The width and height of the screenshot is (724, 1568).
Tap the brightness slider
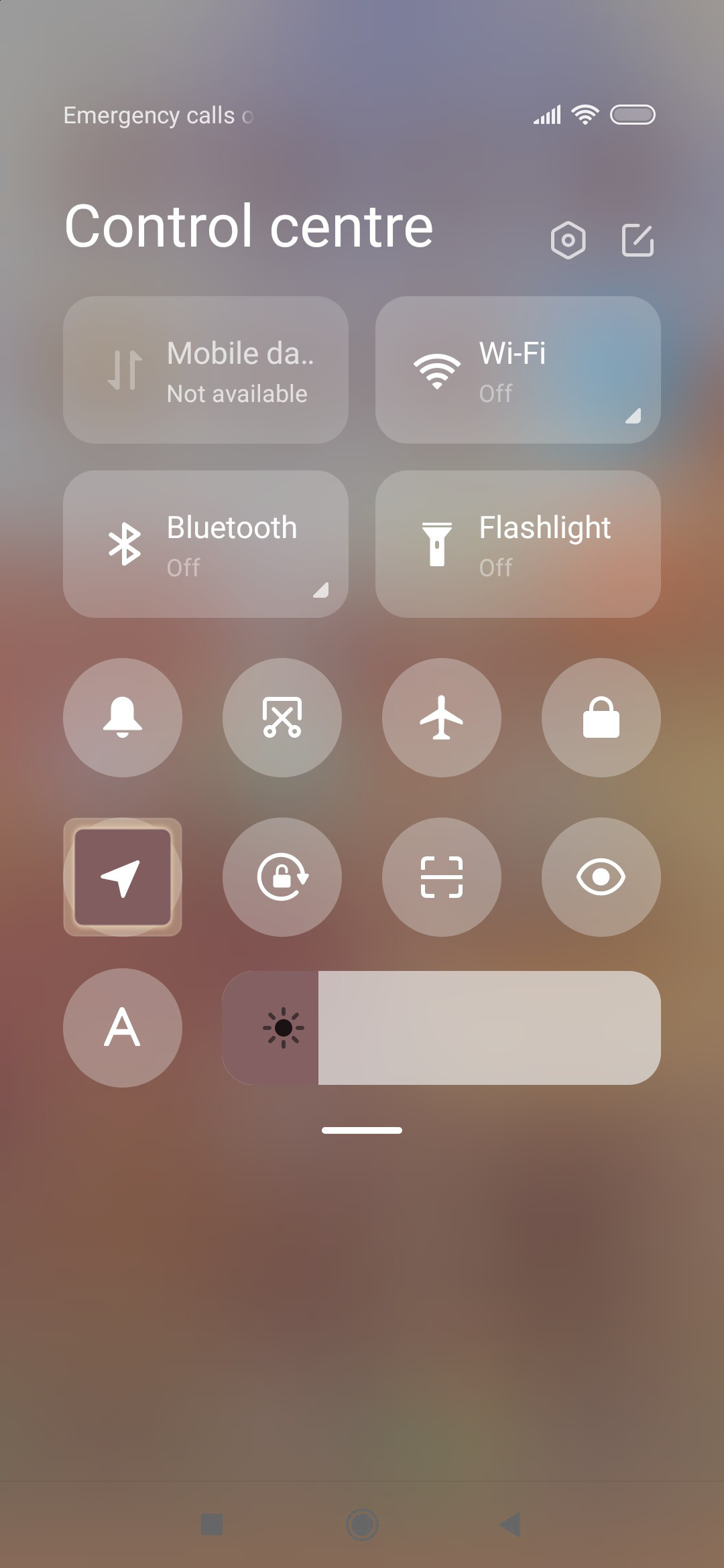(441, 1028)
